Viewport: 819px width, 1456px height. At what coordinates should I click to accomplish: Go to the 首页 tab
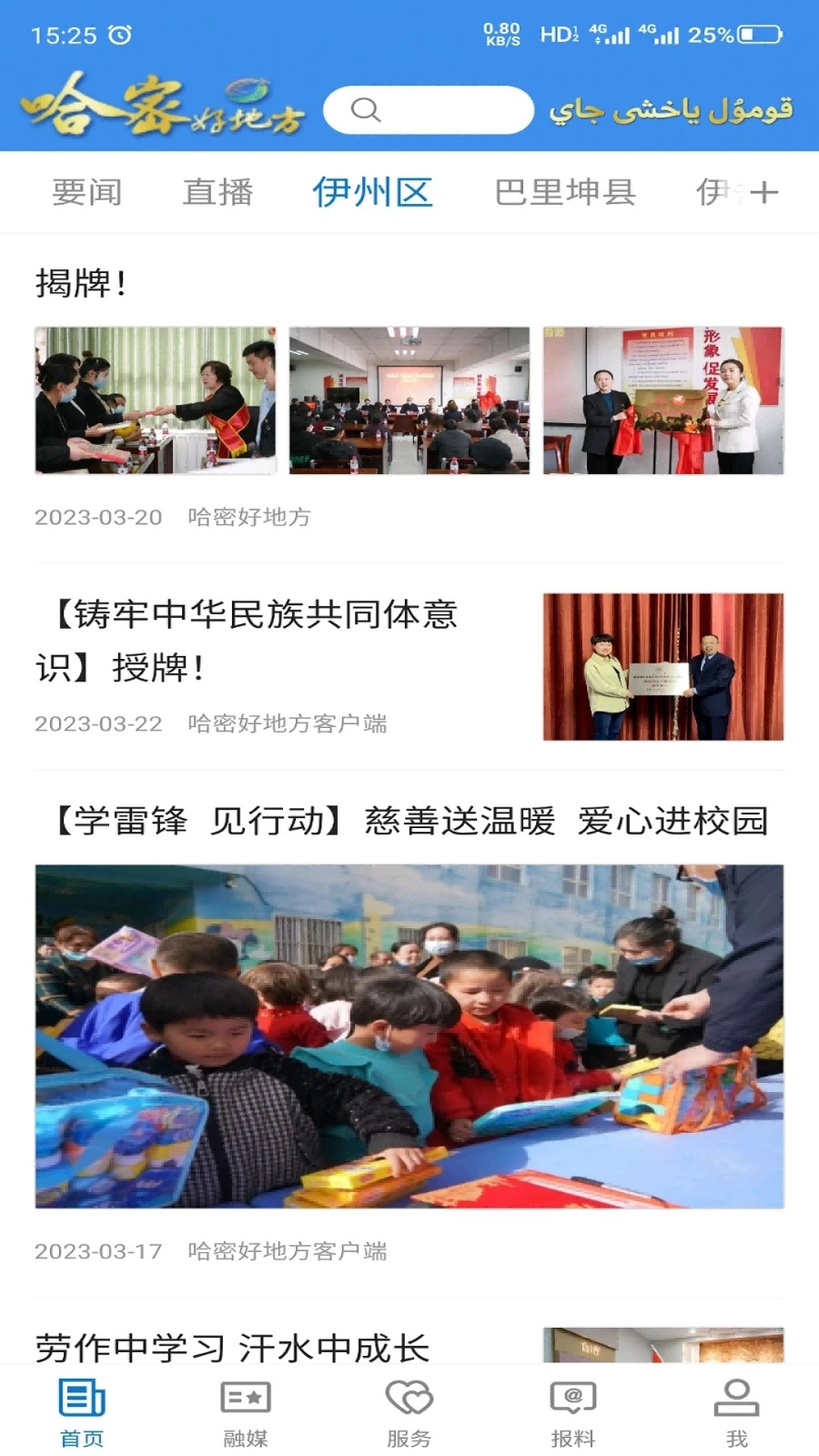pos(82,1412)
